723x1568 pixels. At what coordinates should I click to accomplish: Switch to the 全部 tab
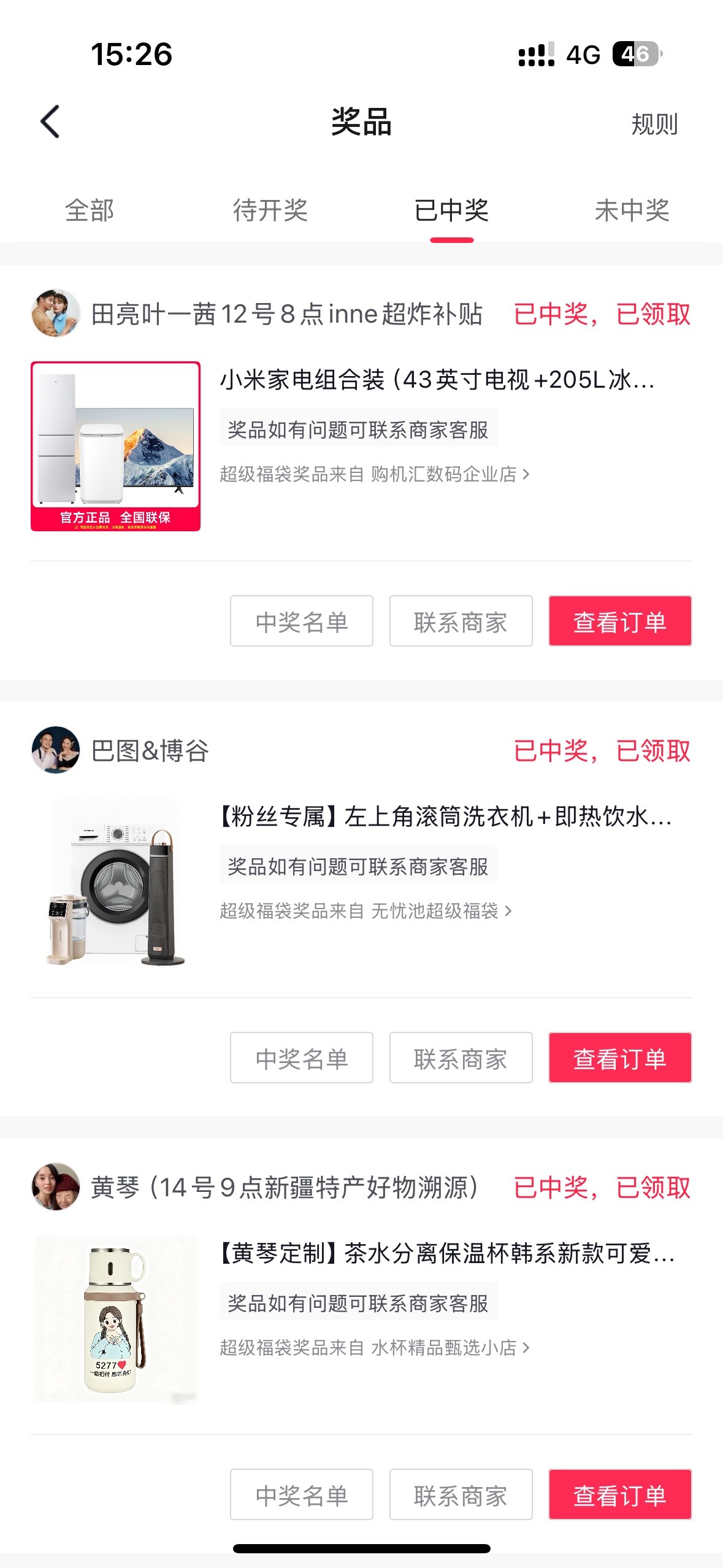click(90, 210)
